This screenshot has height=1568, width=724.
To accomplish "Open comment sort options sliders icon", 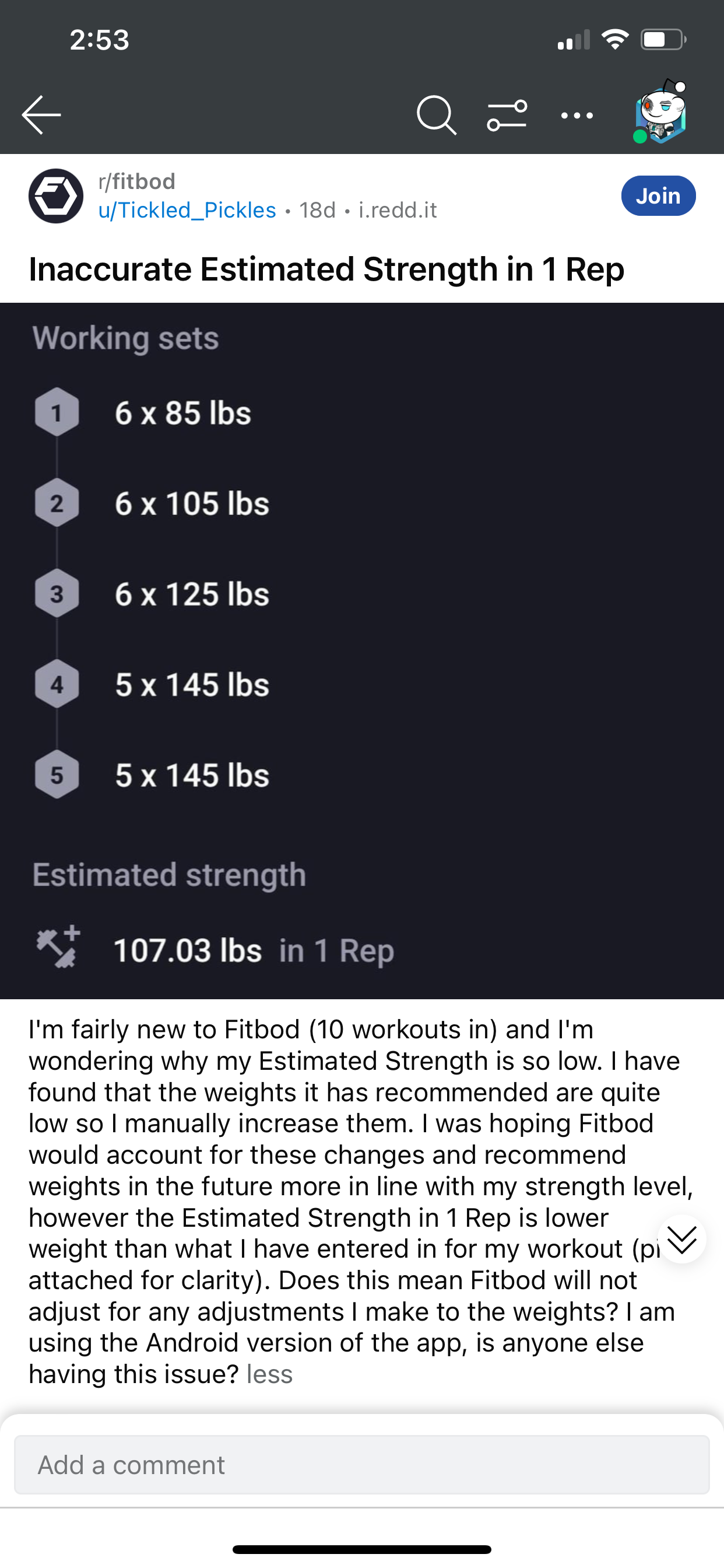I will pos(507,115).
